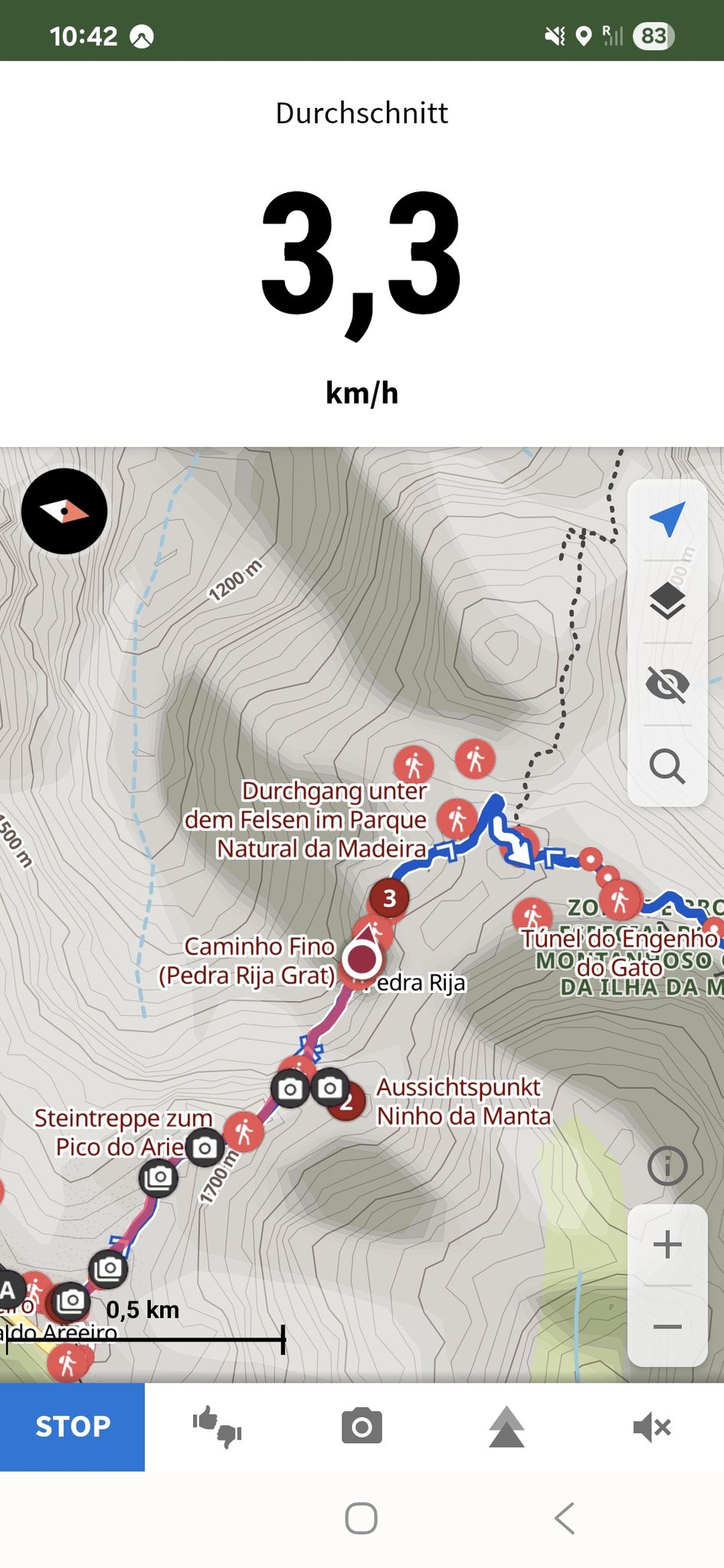Screen dimensions: 724x1568
Task: Open the elevation profile mountain icon
Action: [506, 1426]
